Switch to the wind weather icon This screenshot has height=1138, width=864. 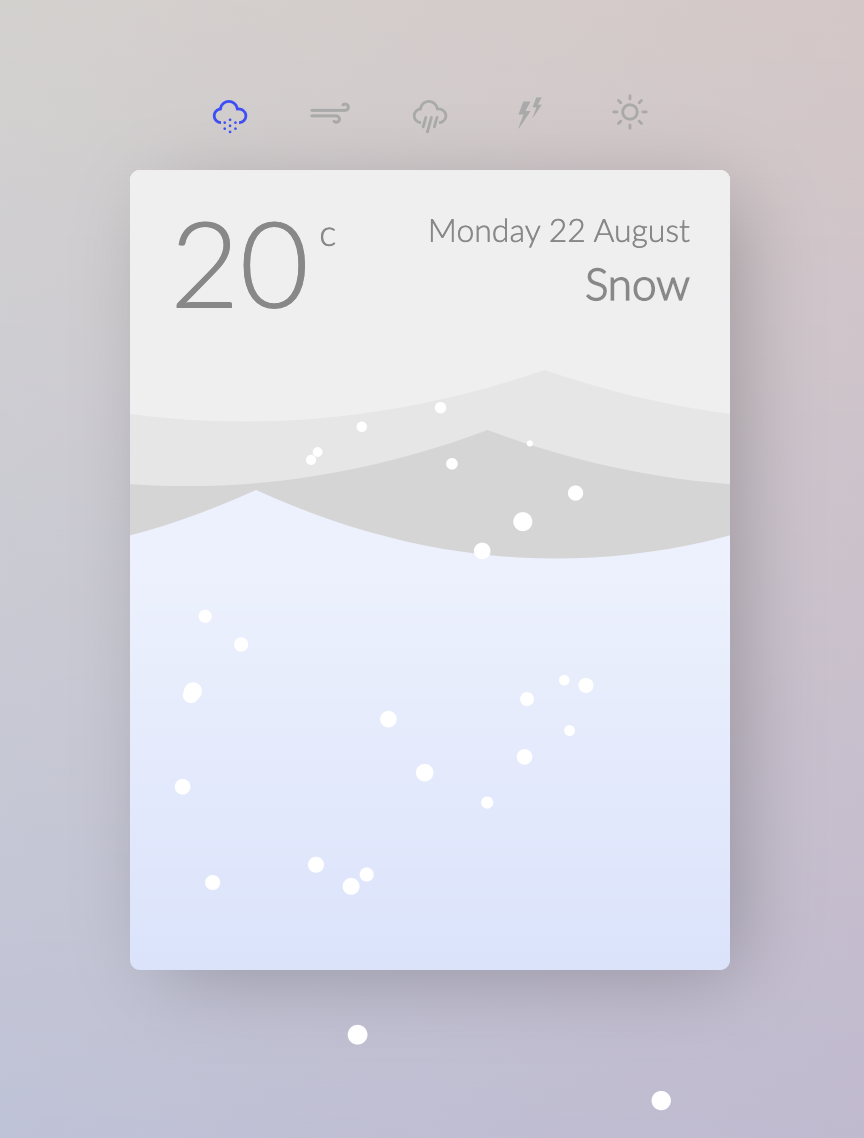pyautogui.click(x=330, y=114)
